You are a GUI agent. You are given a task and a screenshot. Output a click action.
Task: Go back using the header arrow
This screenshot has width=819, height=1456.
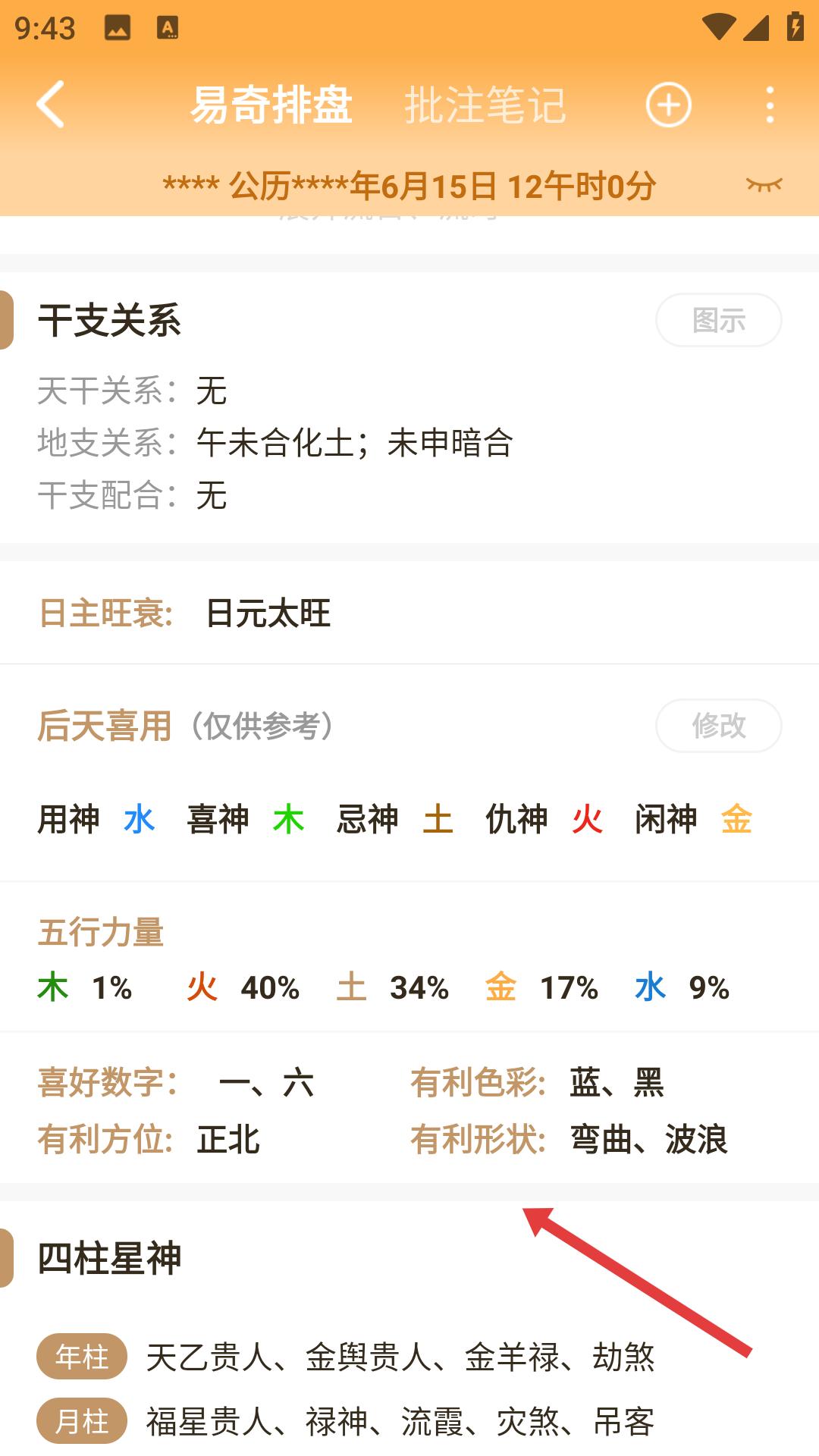[52, 105]
